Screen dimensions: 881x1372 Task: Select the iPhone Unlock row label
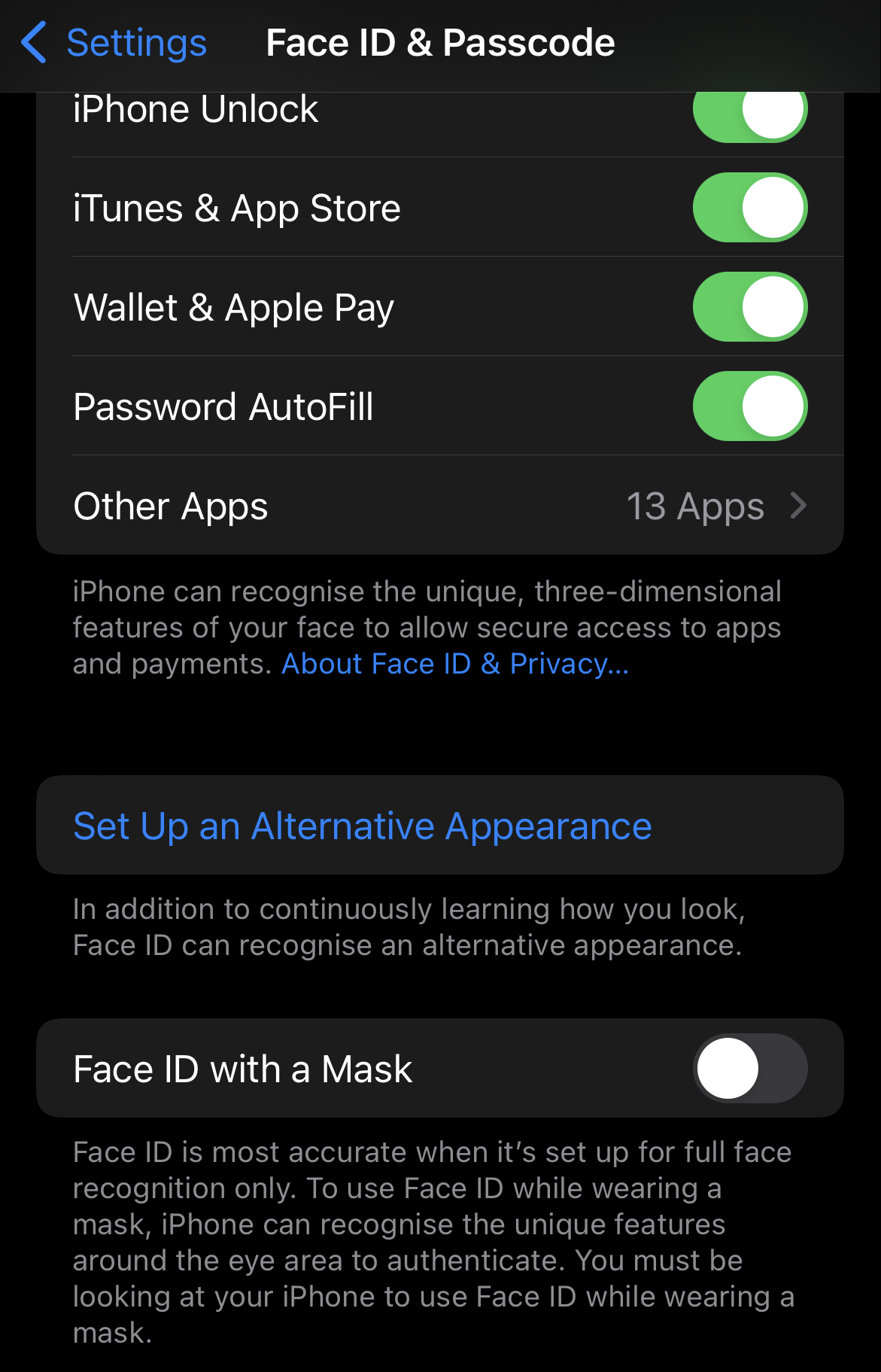196,109
